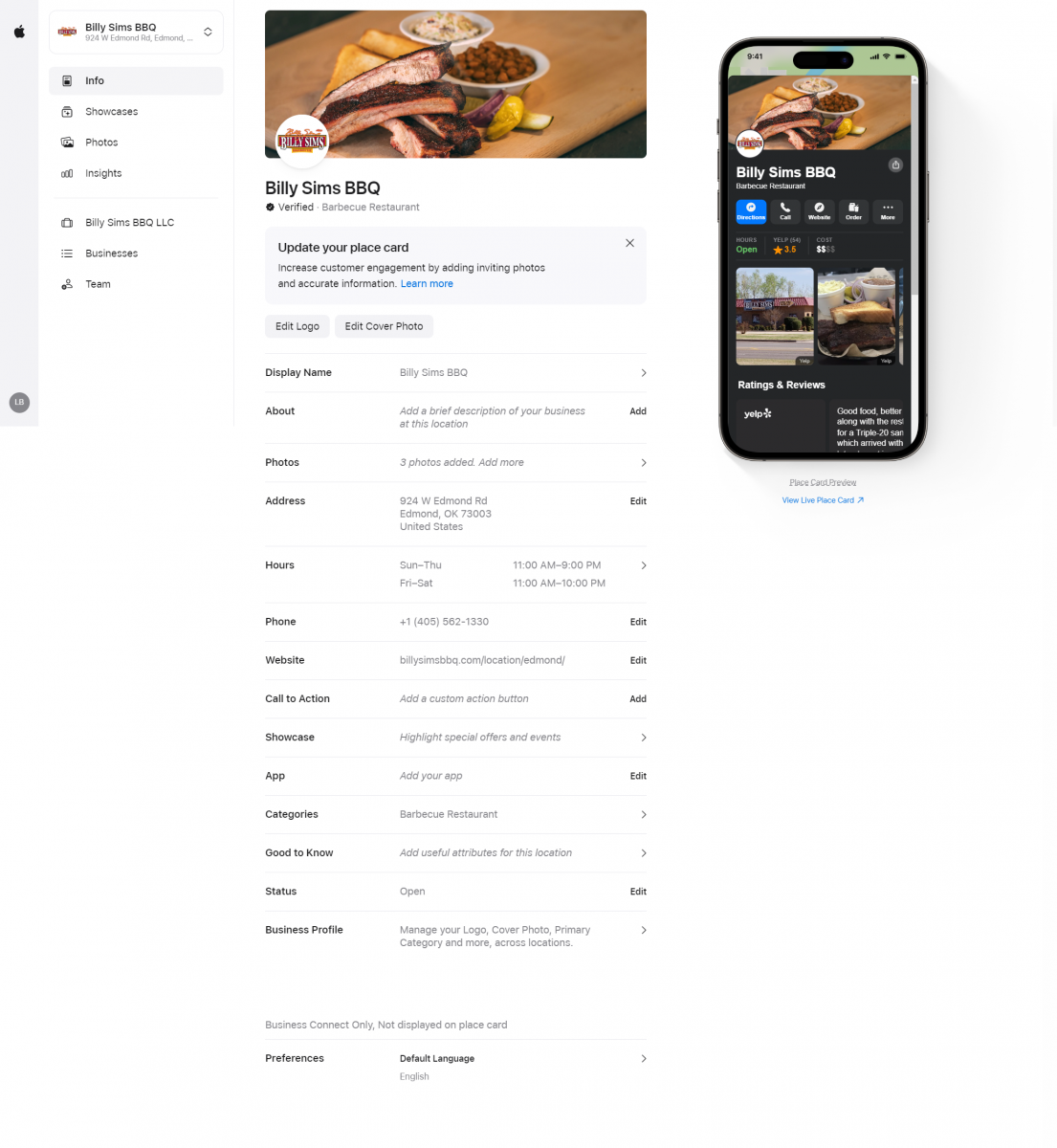Edit the phone number
This screenshot has width=1057, height=1148.
(637, 622)
